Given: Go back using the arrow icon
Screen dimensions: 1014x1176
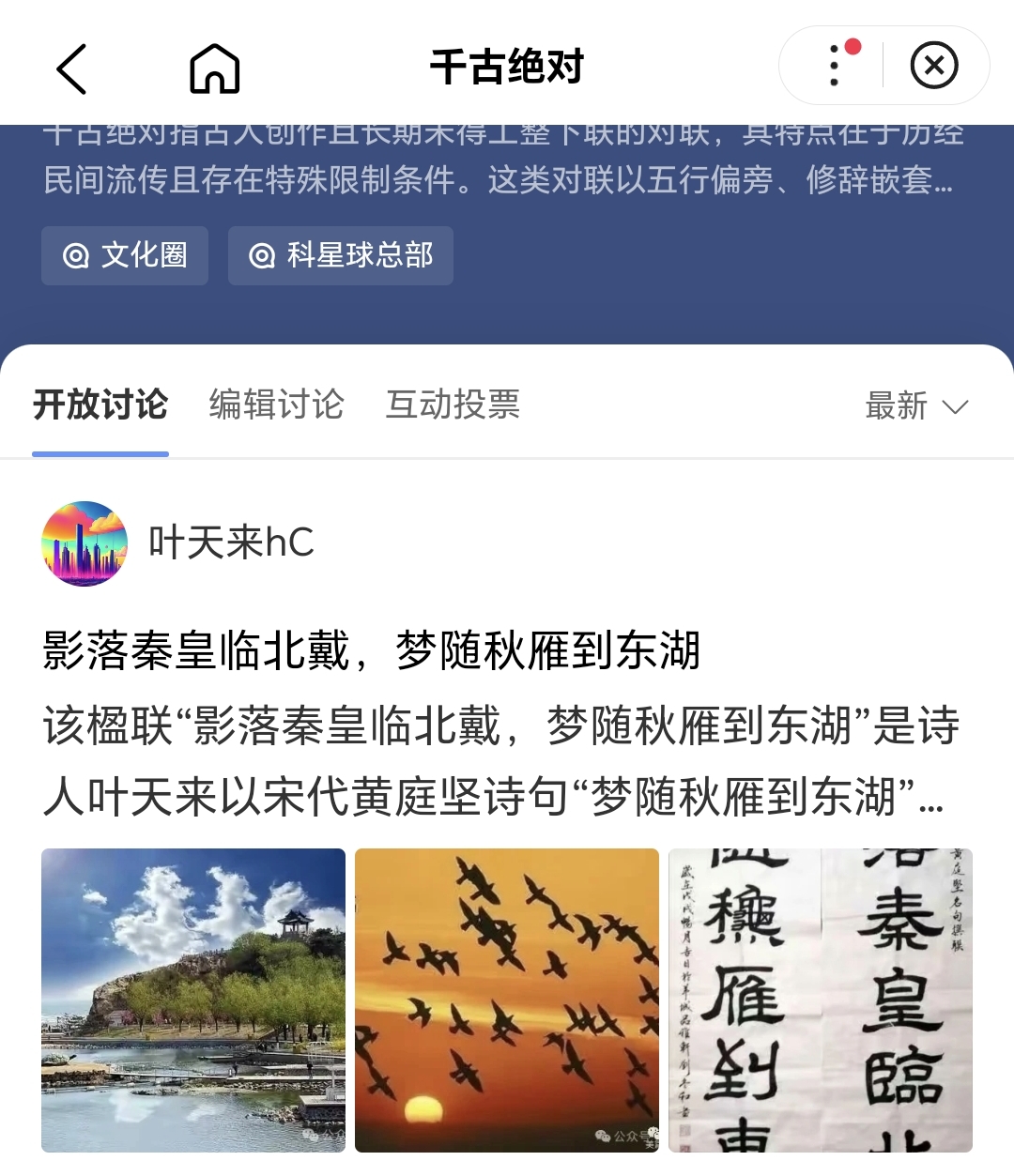Looking at the screenshot, I should click(x=71, y=69).
